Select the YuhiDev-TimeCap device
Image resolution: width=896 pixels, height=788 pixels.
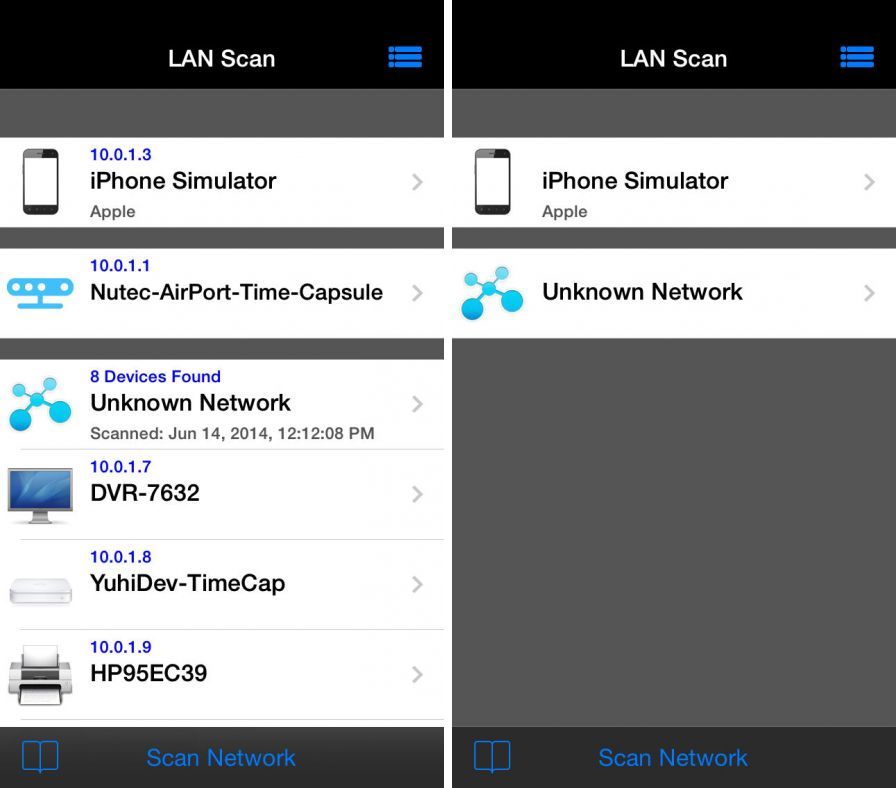[220, 584]
